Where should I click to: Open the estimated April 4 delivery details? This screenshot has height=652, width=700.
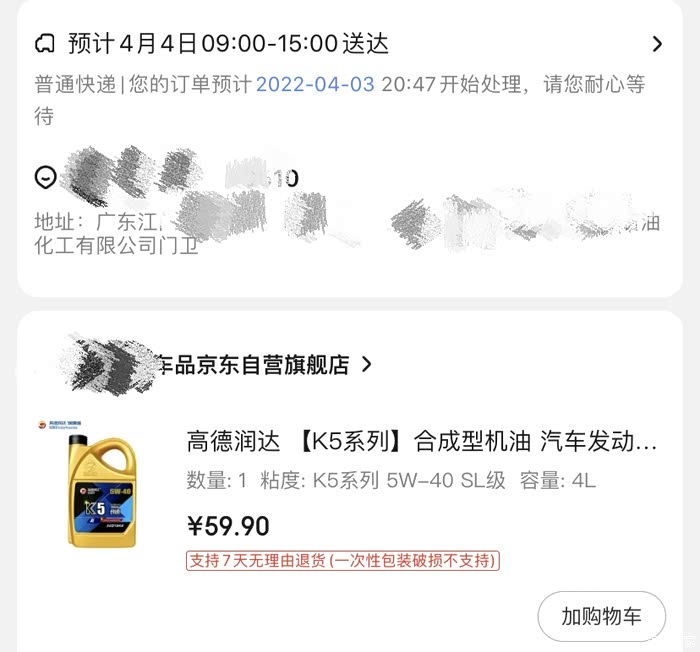point(348,44)
